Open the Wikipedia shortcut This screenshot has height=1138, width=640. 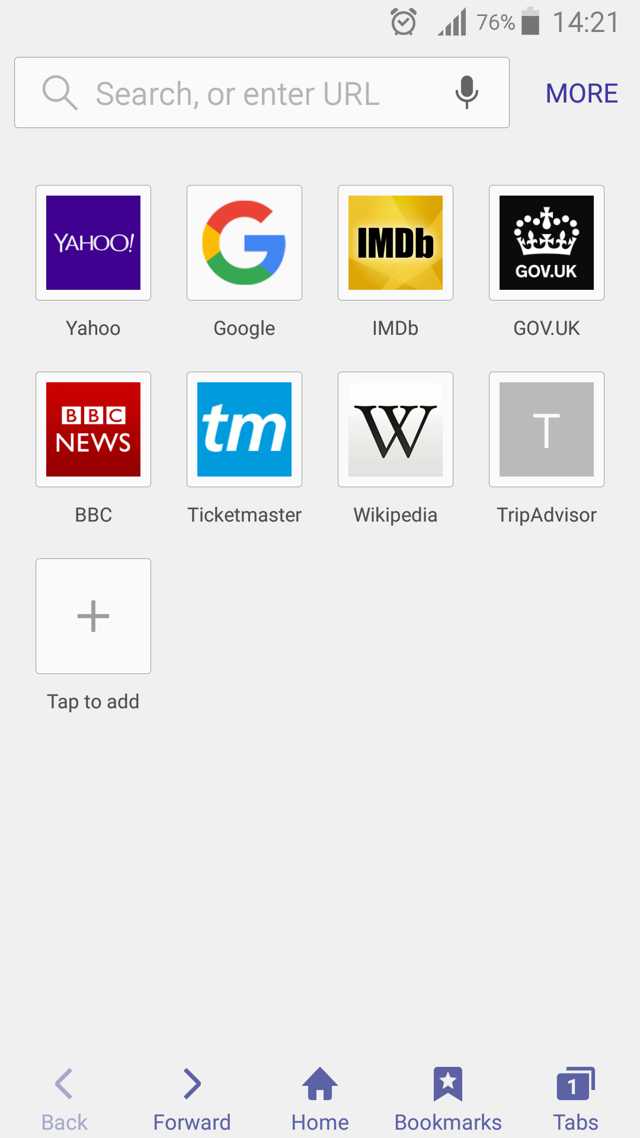tap(395, 430)
